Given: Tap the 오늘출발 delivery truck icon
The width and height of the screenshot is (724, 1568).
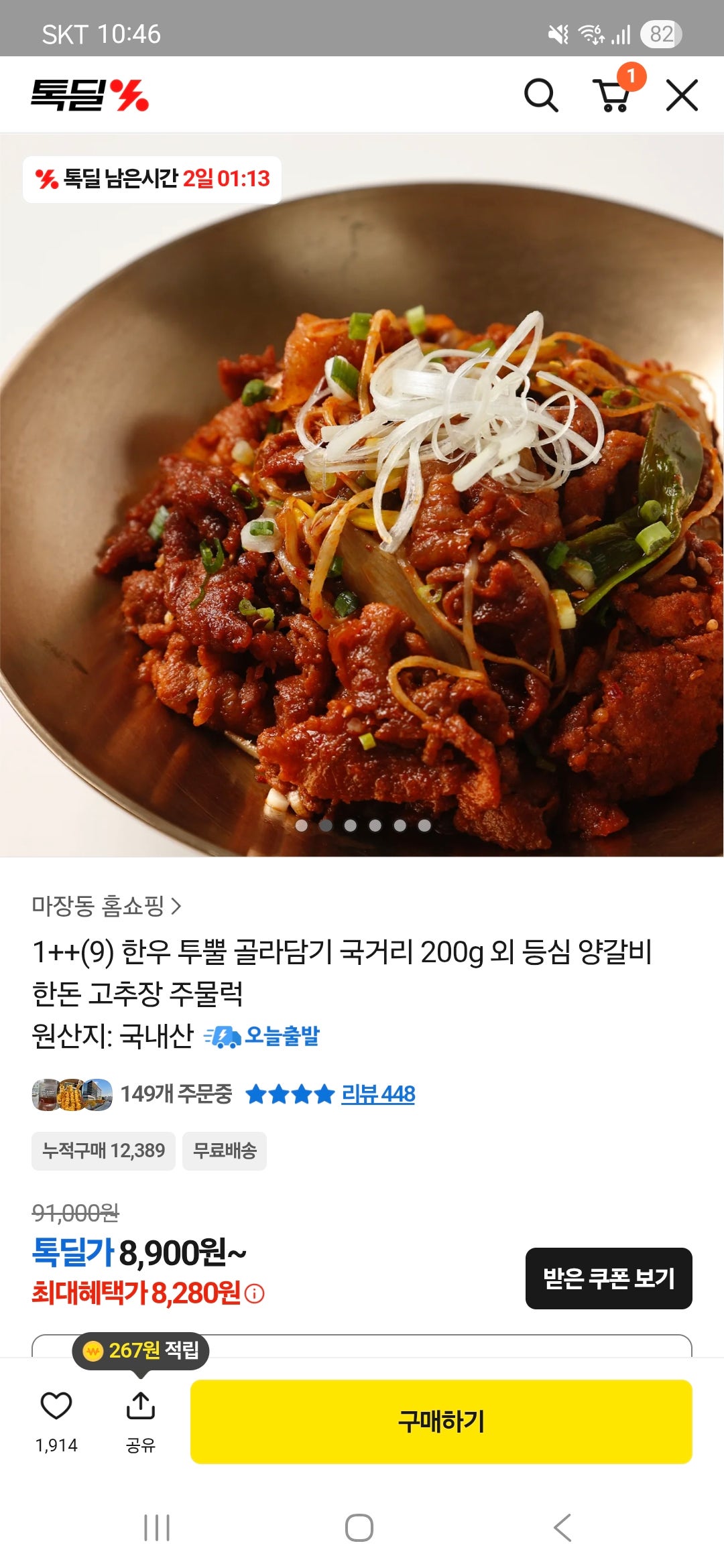Looking at the screenshot, I should tap(223, 1036).
